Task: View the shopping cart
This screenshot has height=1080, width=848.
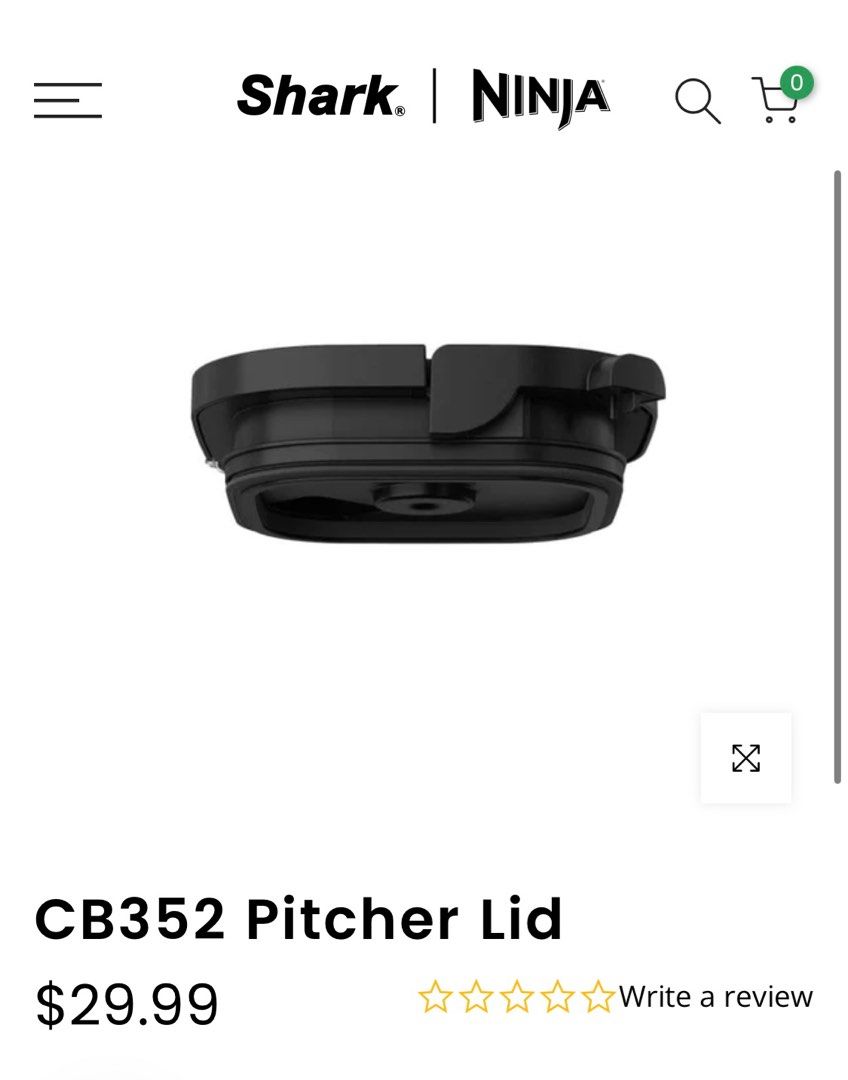Action: tap(778, 99)
